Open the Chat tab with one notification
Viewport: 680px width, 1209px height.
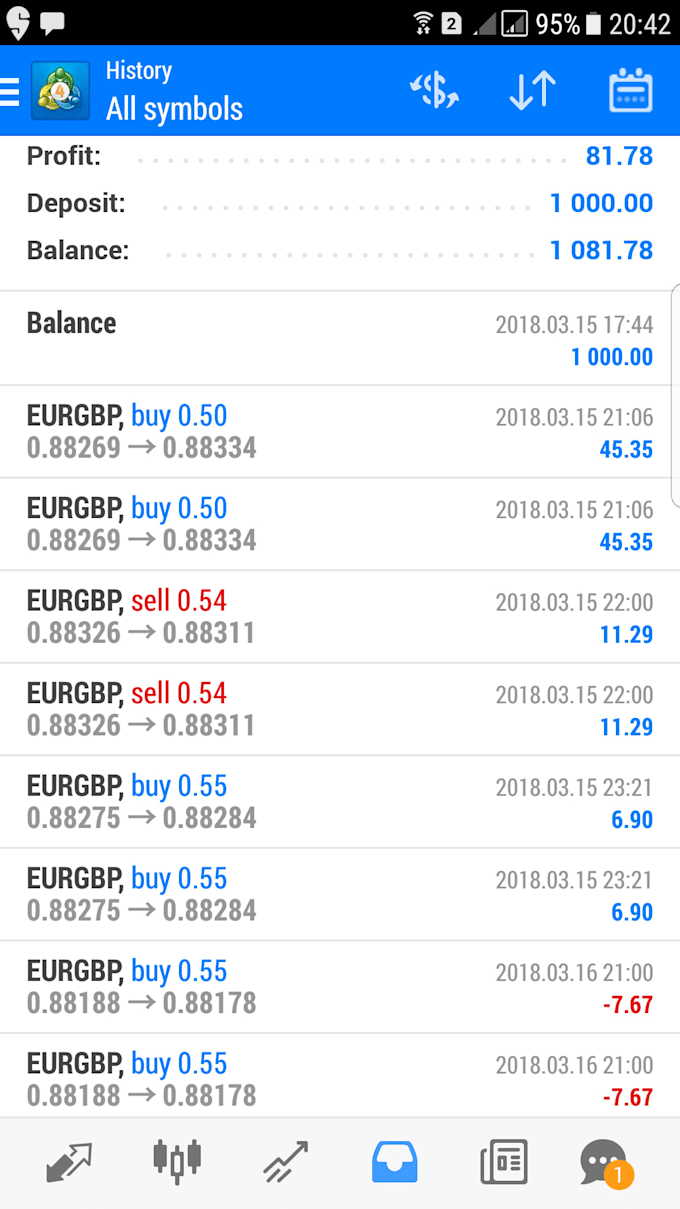point(605,1163)
